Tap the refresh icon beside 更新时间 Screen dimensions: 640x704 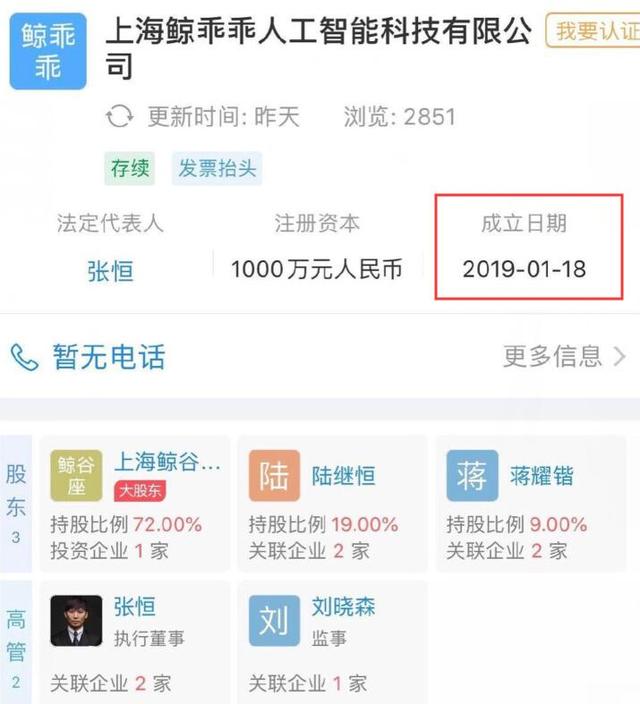pyautogui.click(x=120, y=117)
